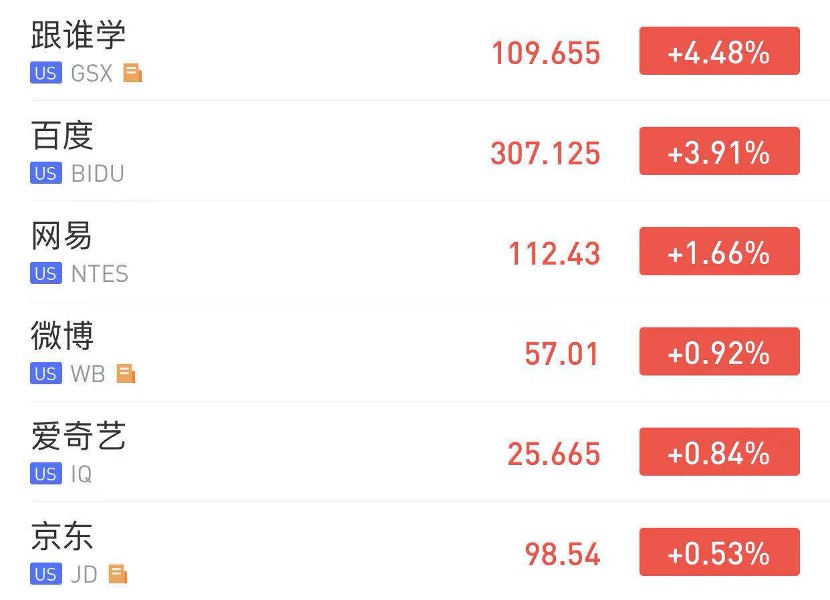This screenshot has width=830, height=600.
Task: Toggle the +3.91% change badge for BIDU
Action: [719, 152]
